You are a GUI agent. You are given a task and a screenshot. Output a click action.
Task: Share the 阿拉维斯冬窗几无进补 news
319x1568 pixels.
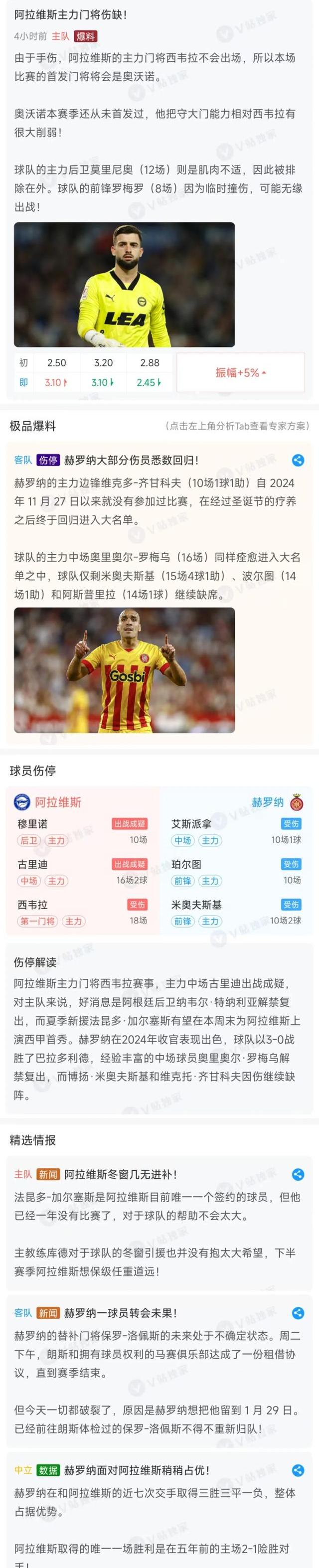pos(298,1174)
